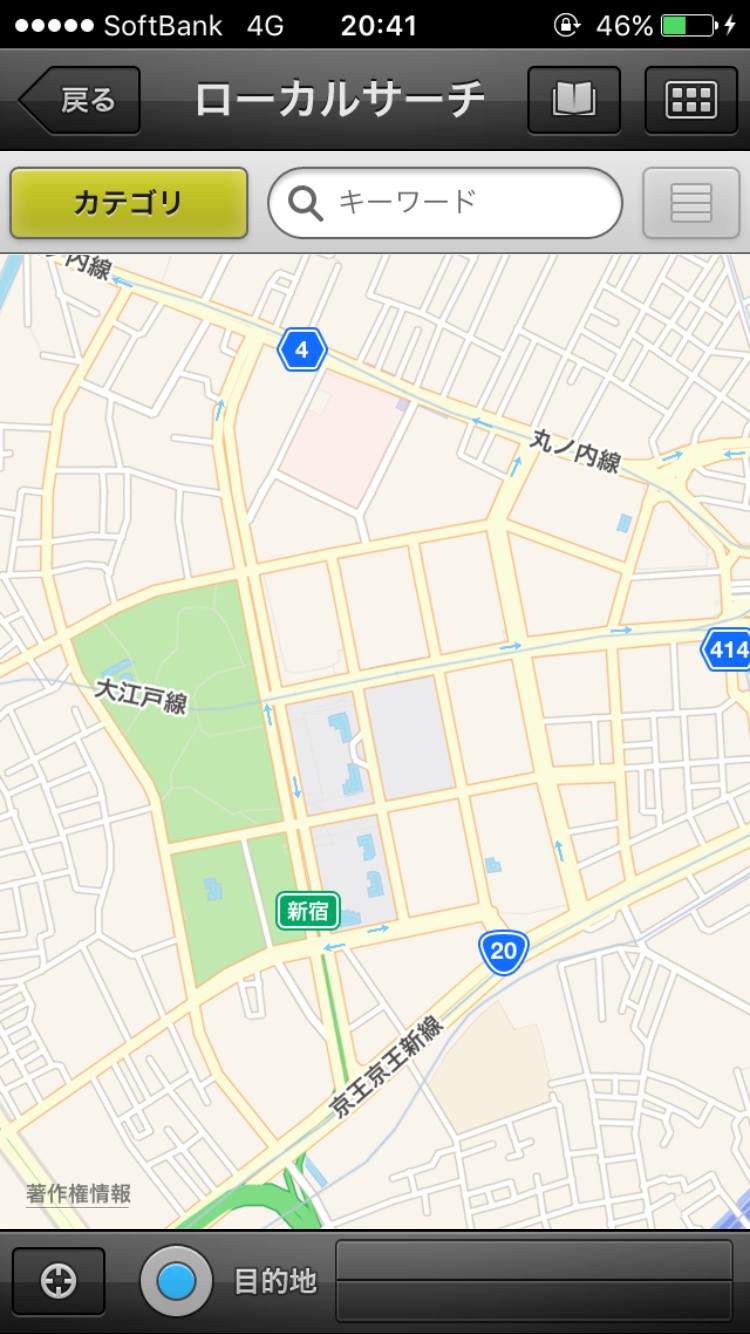Tap the blue 目的地 destination button
Screen dimensions: 750x1334
click(x=177, y=1281)
